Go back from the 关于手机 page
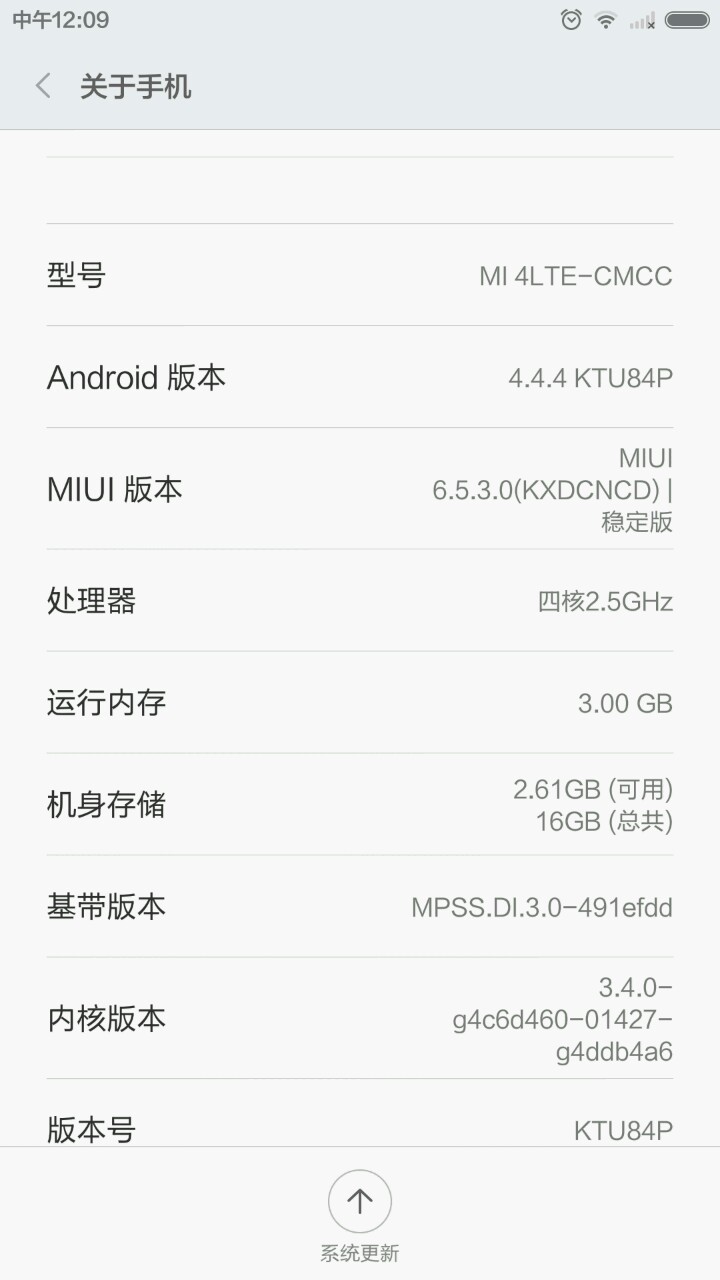This screenshot has height=1280, width=720. coord(43,86)
